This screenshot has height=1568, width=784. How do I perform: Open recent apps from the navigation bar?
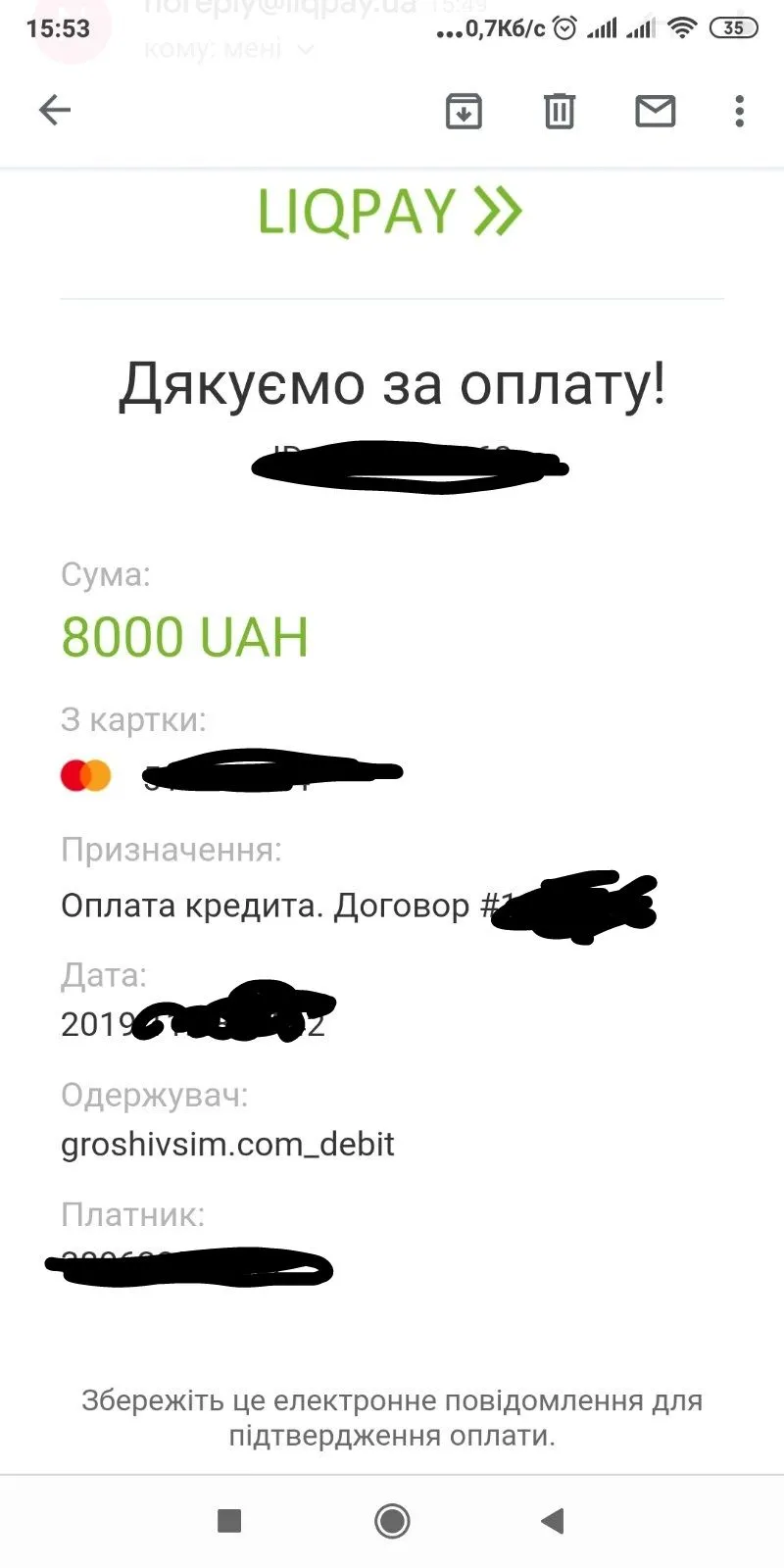point(229,1521)
